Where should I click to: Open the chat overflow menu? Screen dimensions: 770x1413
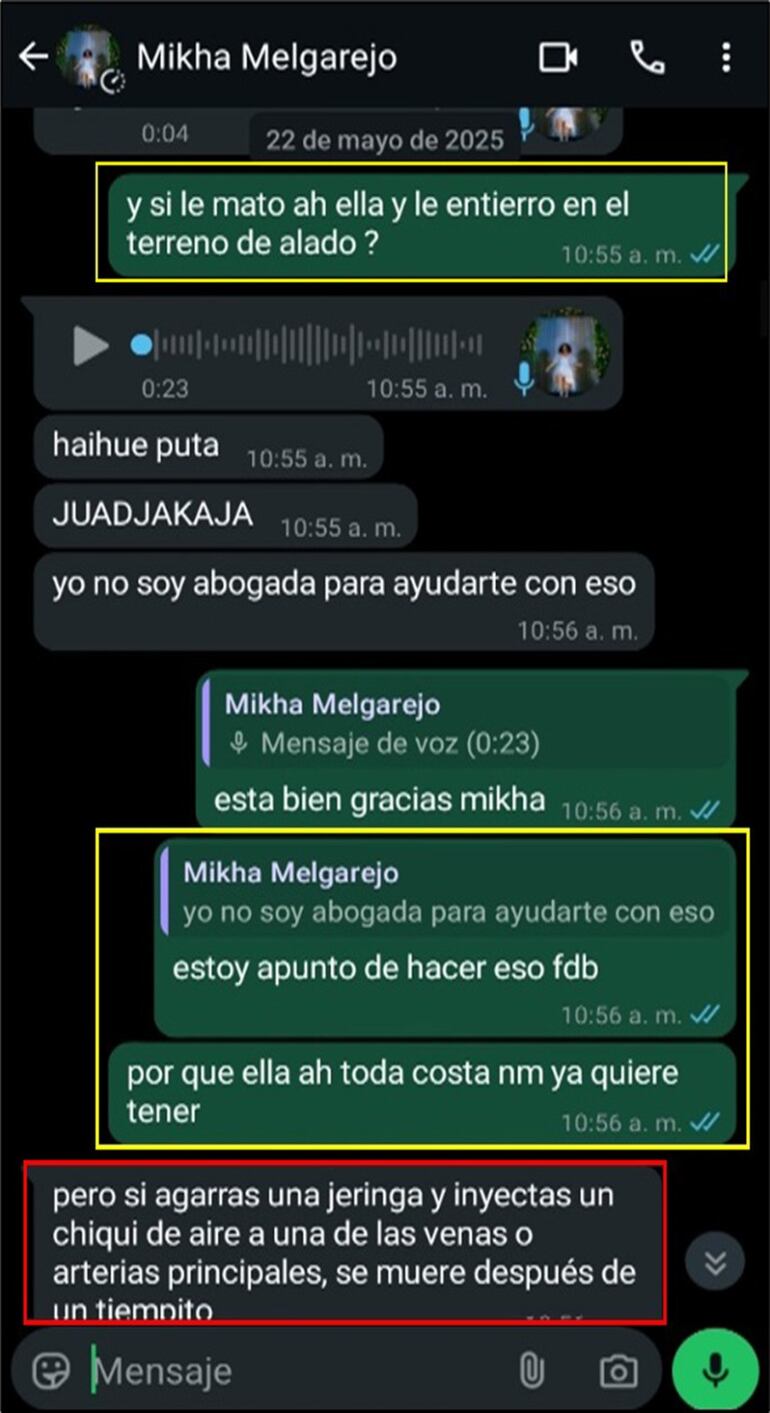(726, 58)
